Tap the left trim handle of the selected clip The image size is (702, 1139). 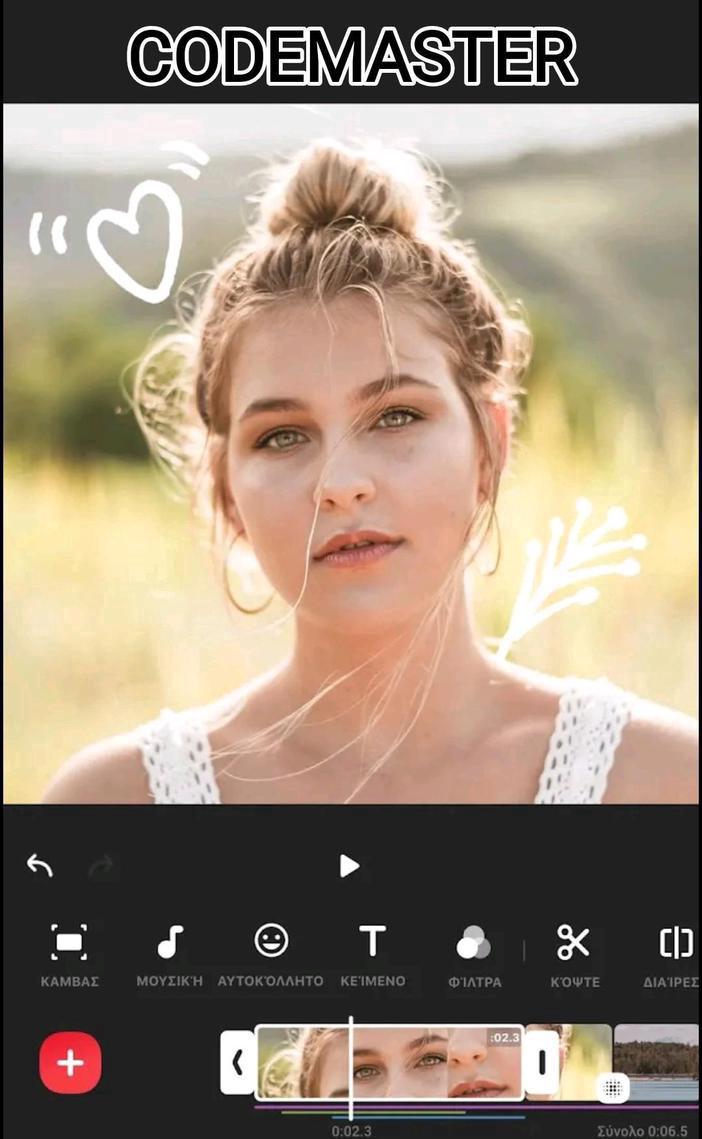(238, 1062)
